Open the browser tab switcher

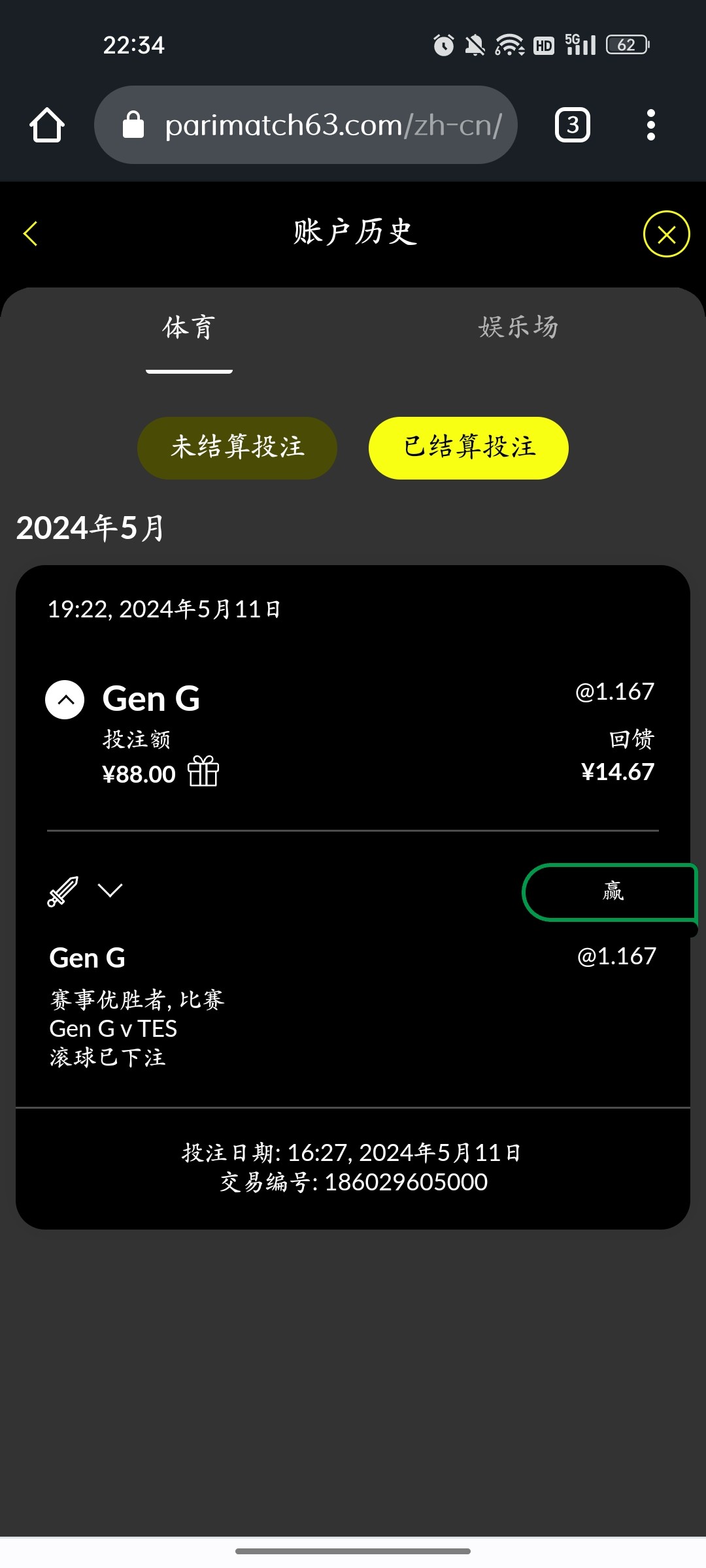(572, 125)
